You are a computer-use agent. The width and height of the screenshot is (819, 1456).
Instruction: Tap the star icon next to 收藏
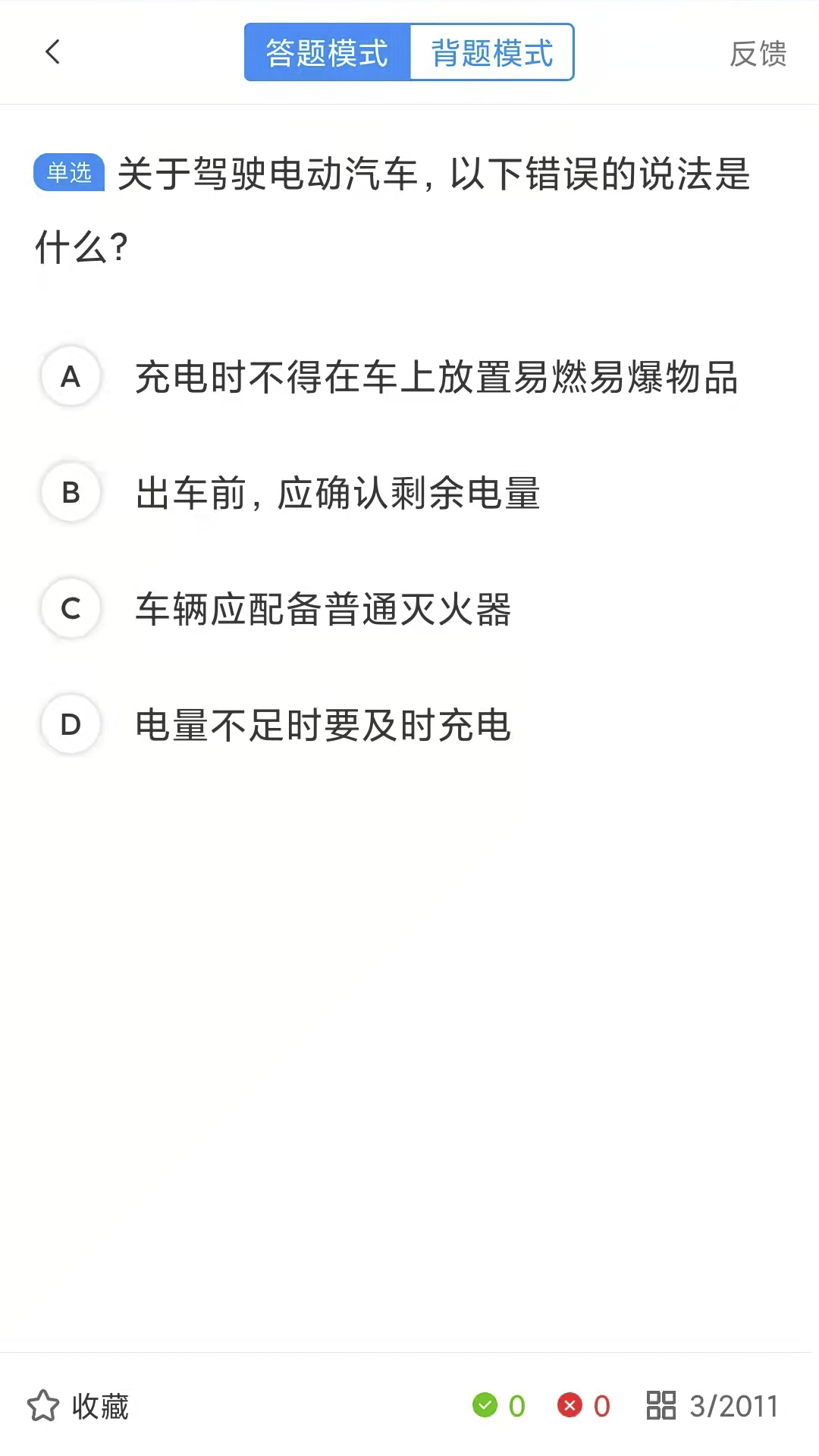point(45,1406)
